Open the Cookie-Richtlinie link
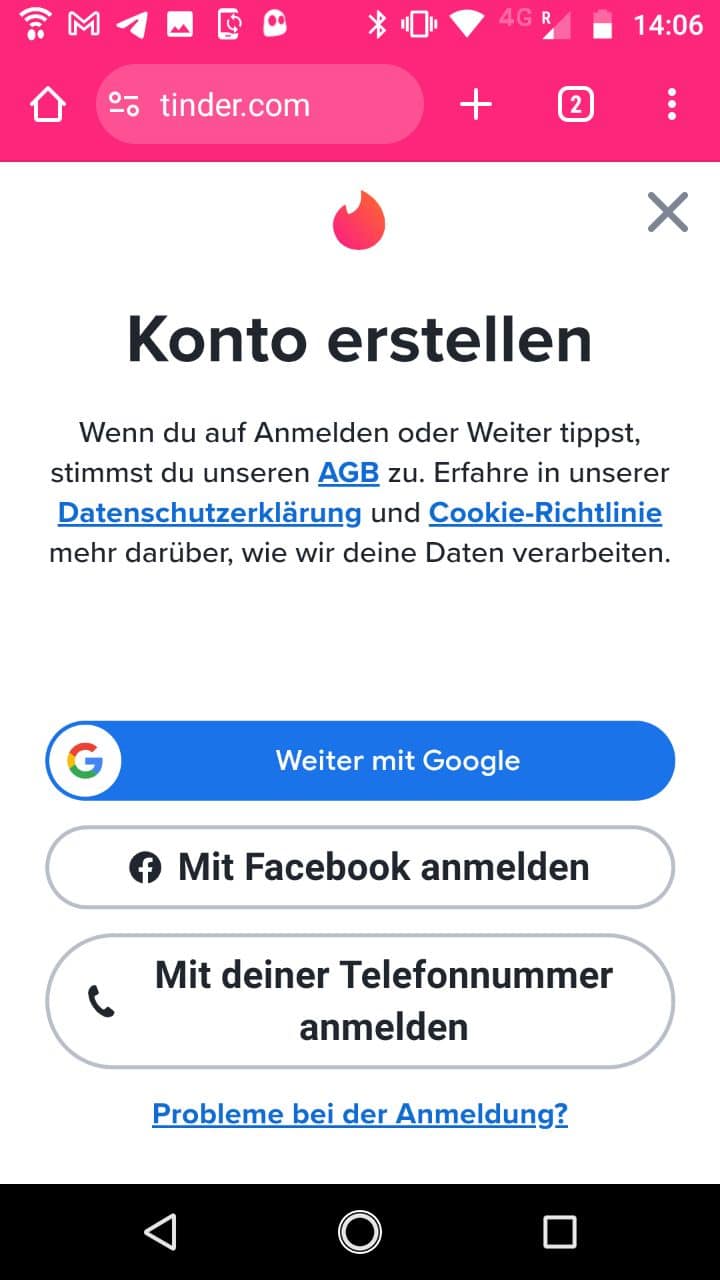720x1280 pixels. click(x=545, y=513)
